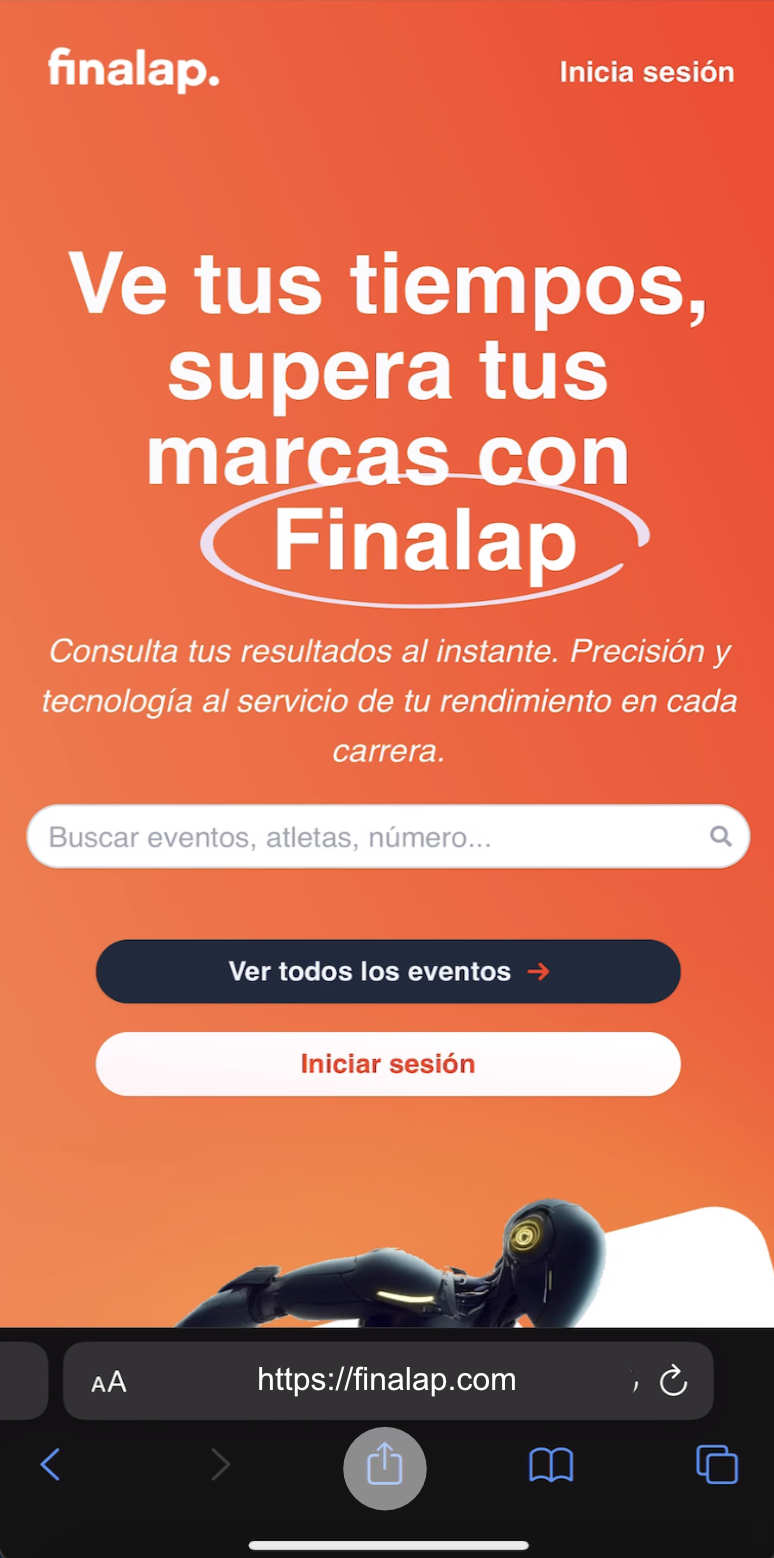The image size is (774, 1558).
Task: Tap the Inicia sesión link at top
Action: coord(646,72)
